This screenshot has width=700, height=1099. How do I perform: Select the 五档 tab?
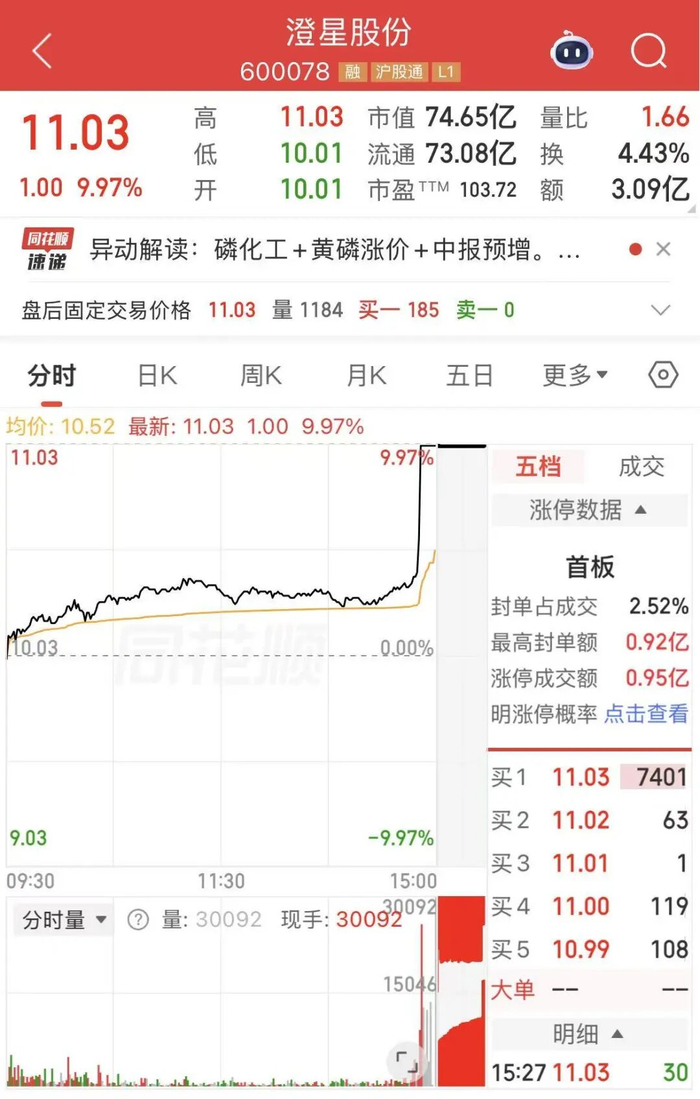pyautogui.click(x=538, y=467)
